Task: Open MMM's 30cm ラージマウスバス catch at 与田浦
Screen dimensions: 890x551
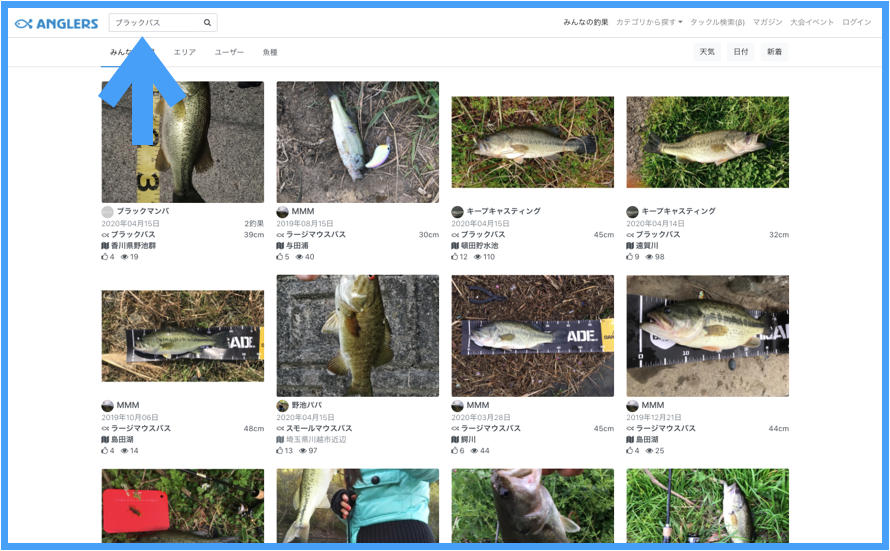Action: coord(357,142)
